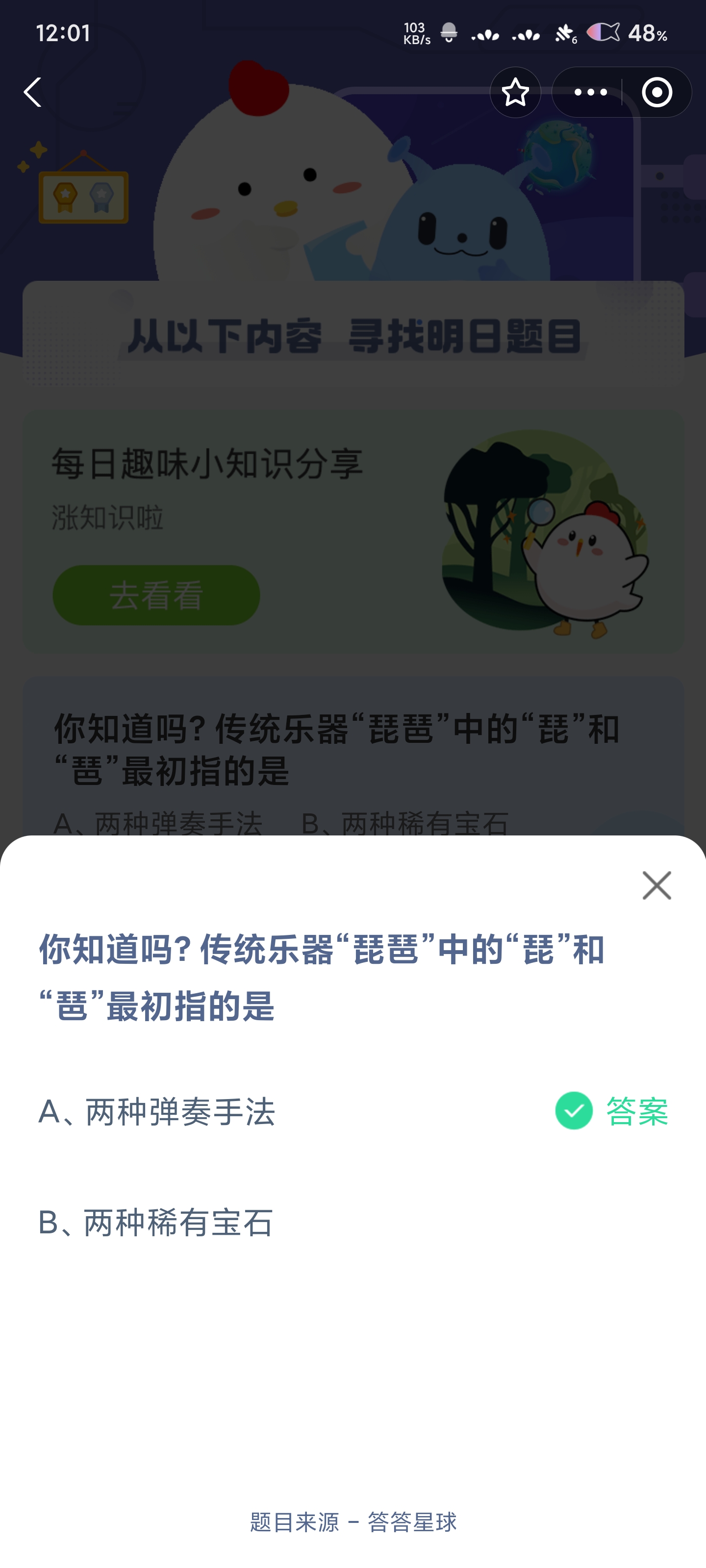Close the answer popup sheet
Image resolution: width=706 pixels, height=1568 pixels.
(x=656, y=885)
